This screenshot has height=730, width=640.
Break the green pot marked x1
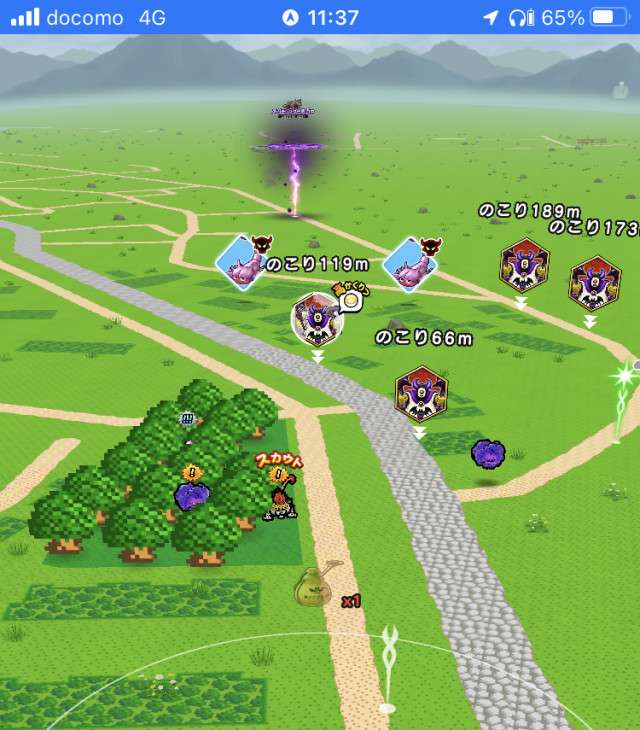tap(312, 587)
